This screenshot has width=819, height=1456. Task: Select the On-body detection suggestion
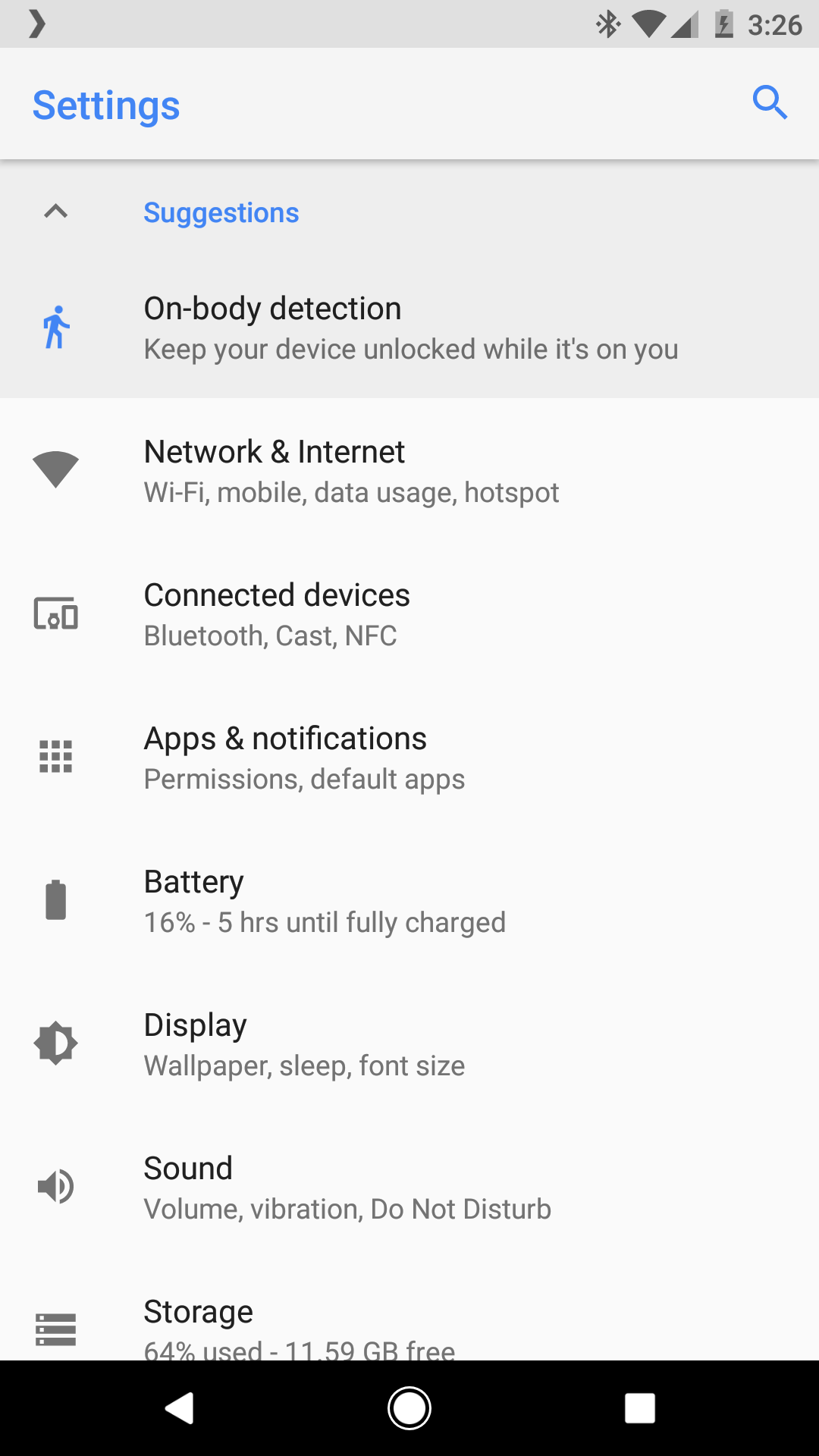click(x=409, y=327)
